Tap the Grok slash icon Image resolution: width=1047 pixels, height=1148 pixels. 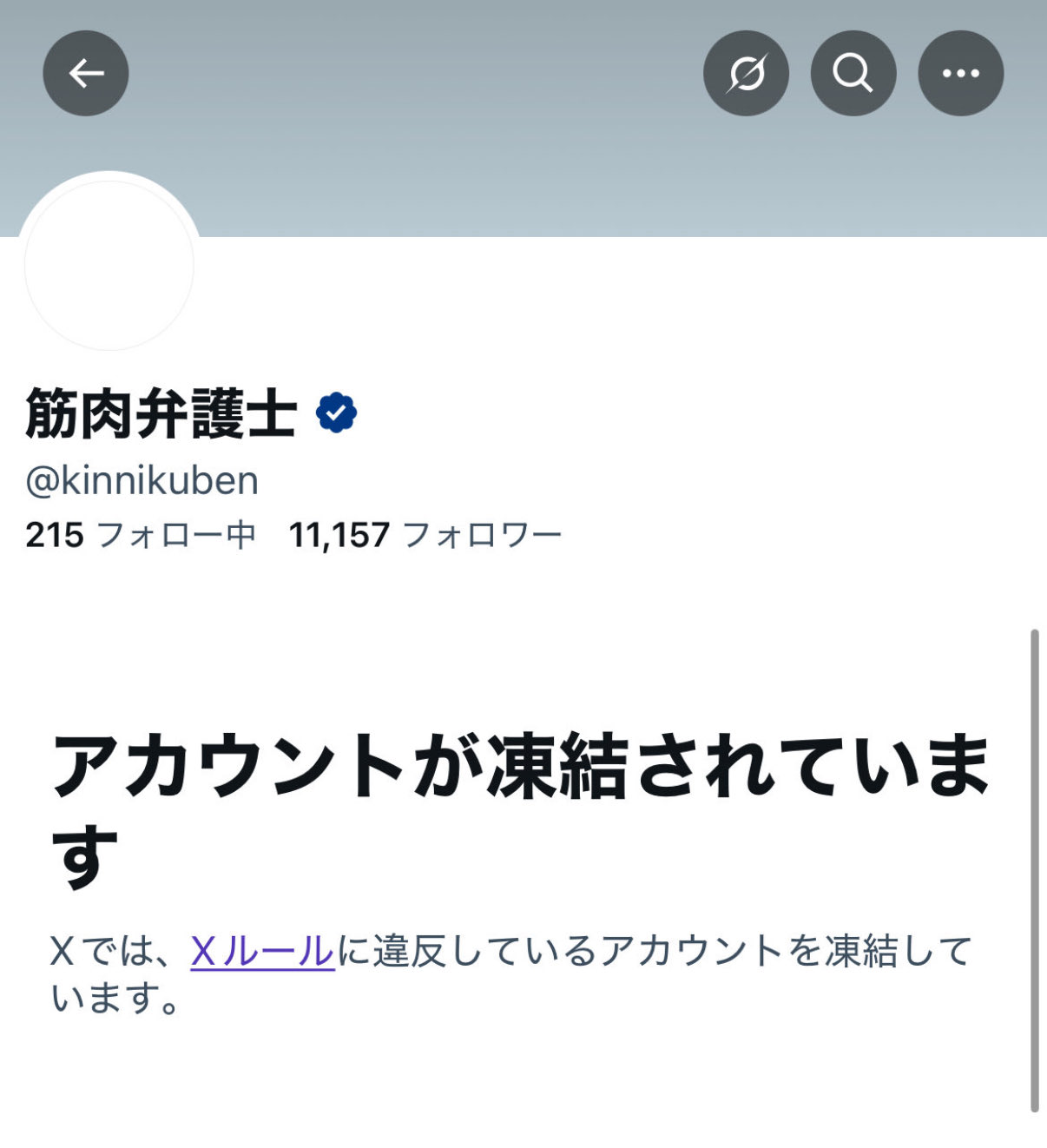click(746, 74)
